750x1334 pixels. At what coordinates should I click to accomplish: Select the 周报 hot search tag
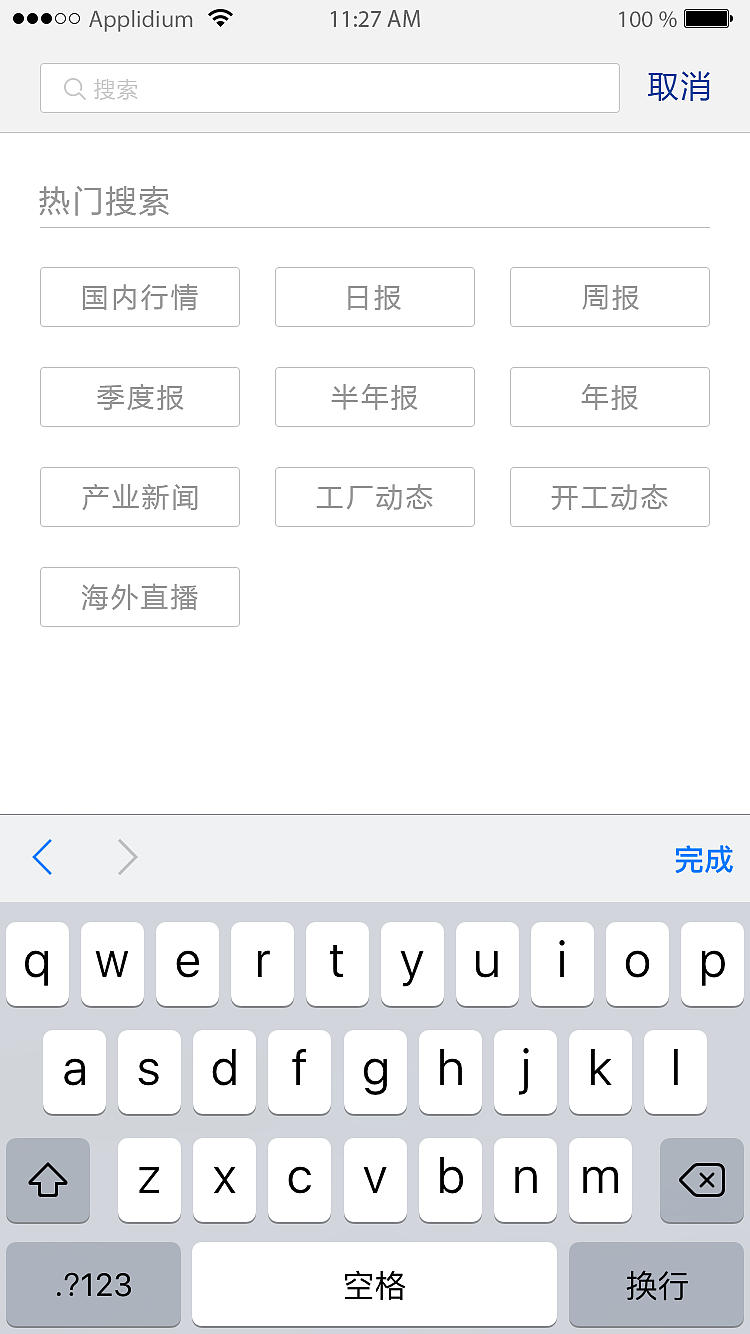(x=609, y=297)
